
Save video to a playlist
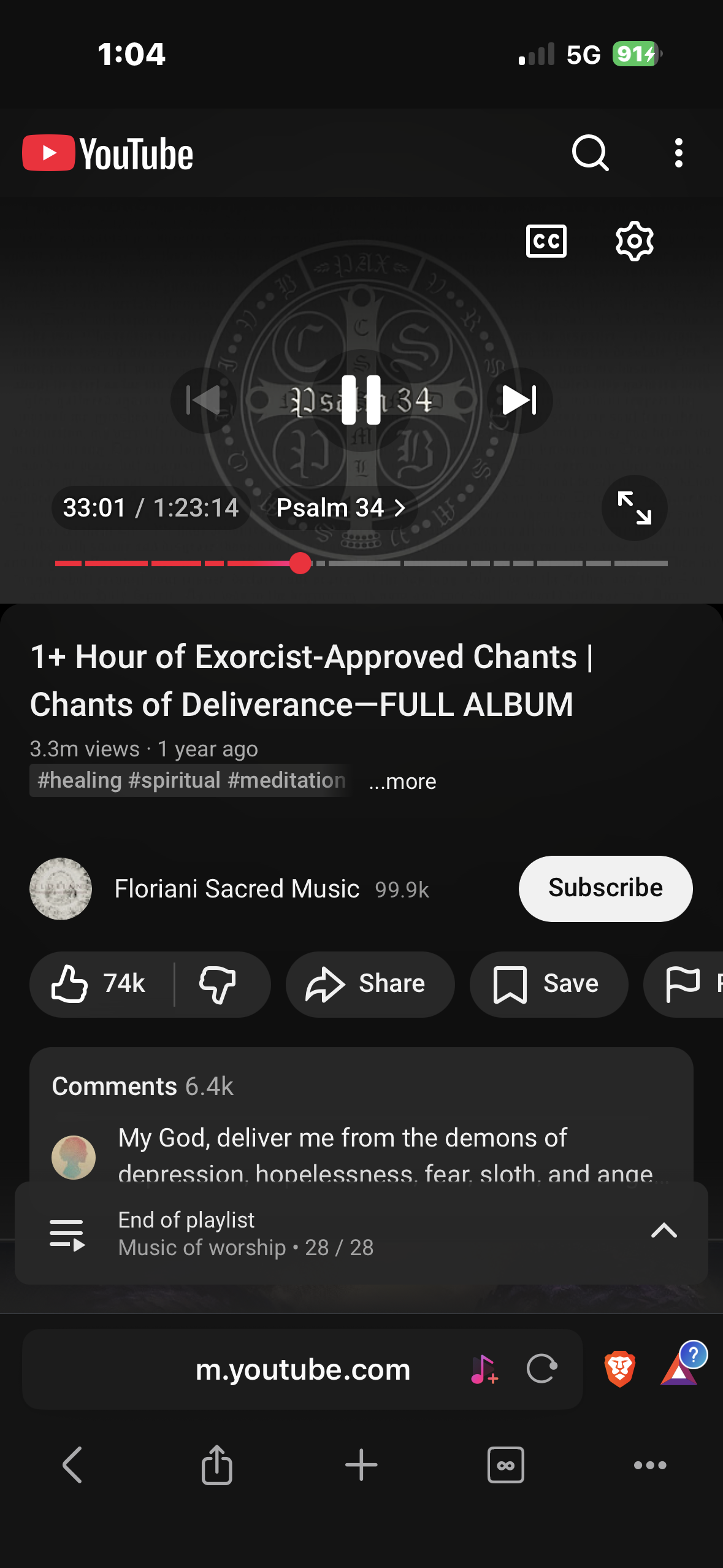[x=548, y=984]
